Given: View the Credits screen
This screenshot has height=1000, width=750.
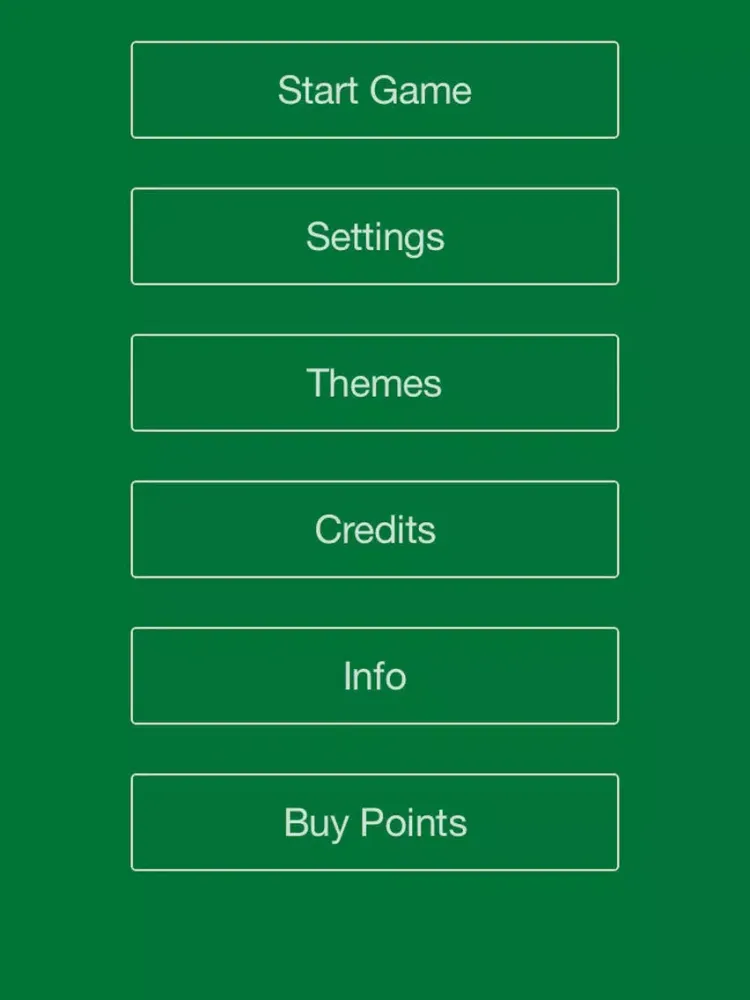Looking at the screenshot, I should [x=374, y=529].
